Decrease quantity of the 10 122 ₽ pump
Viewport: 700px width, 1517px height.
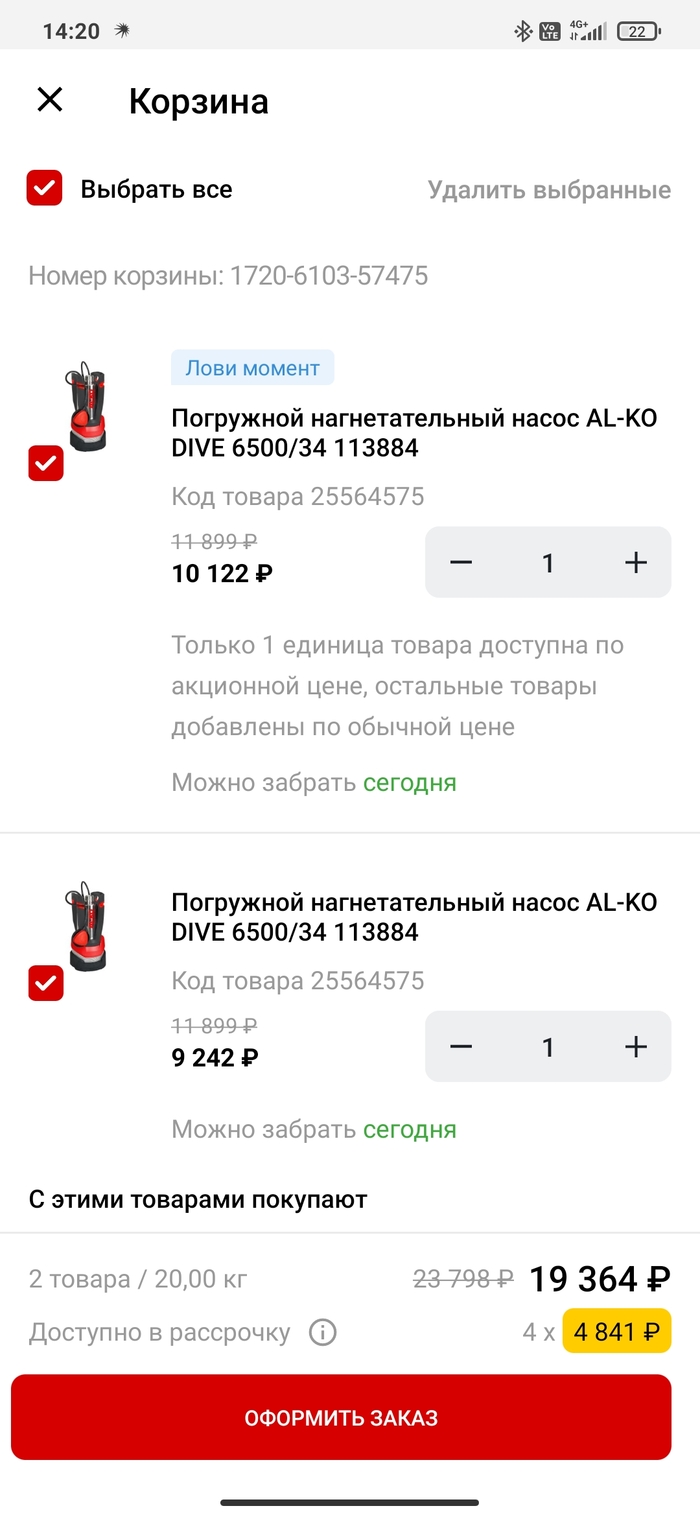pyautogui.click(x=461, y=563)
